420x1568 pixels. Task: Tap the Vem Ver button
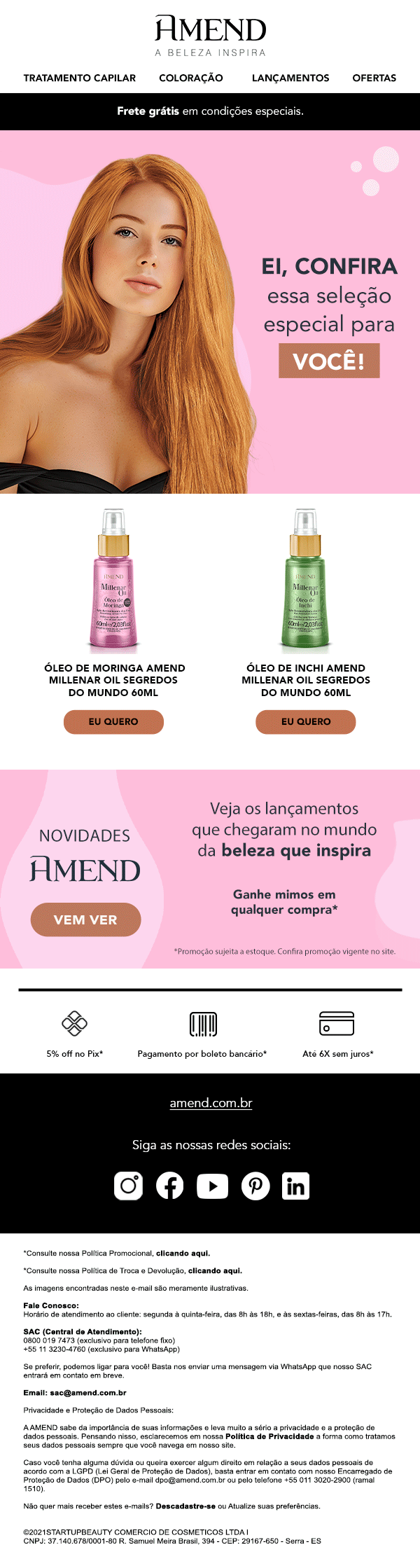85,920
